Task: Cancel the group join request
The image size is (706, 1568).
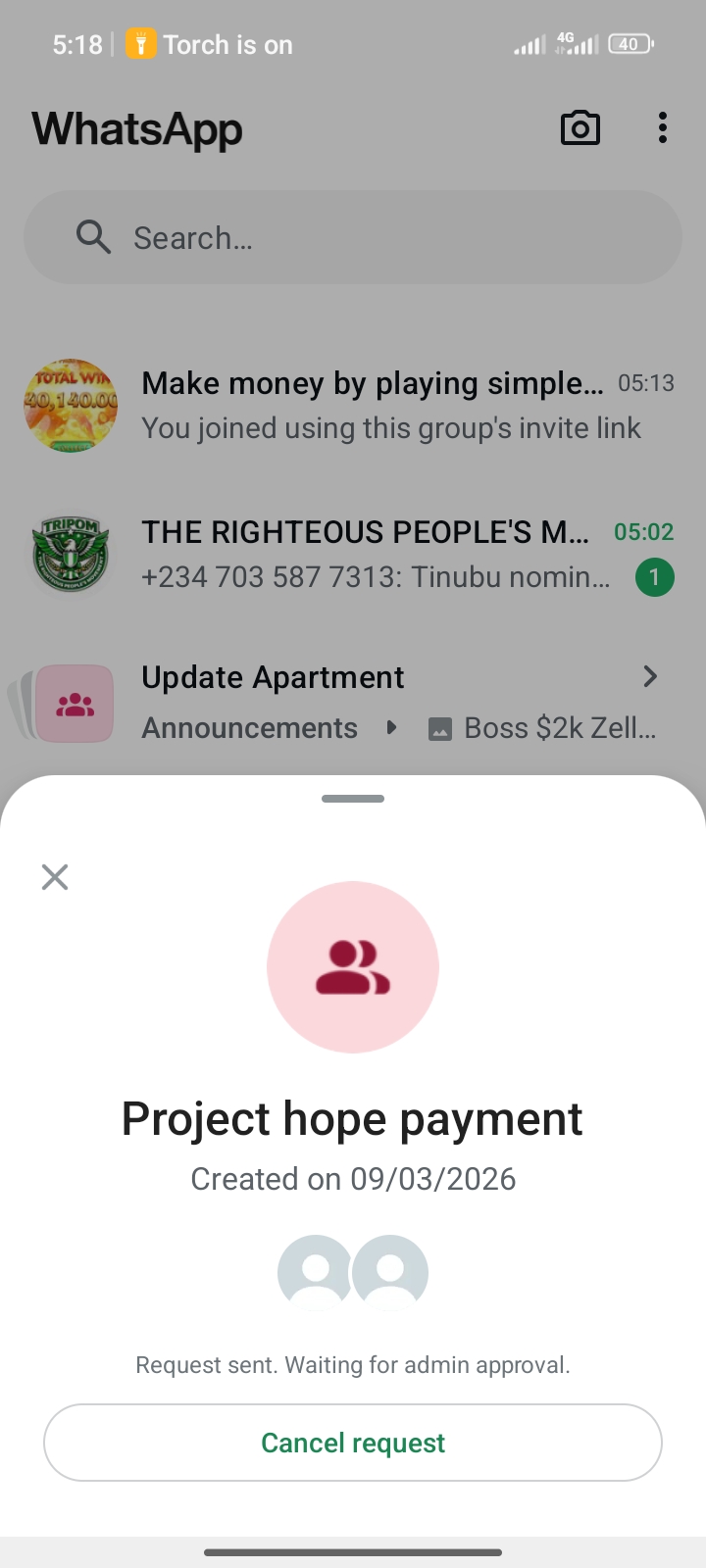Action: [x=353, y=1443]
